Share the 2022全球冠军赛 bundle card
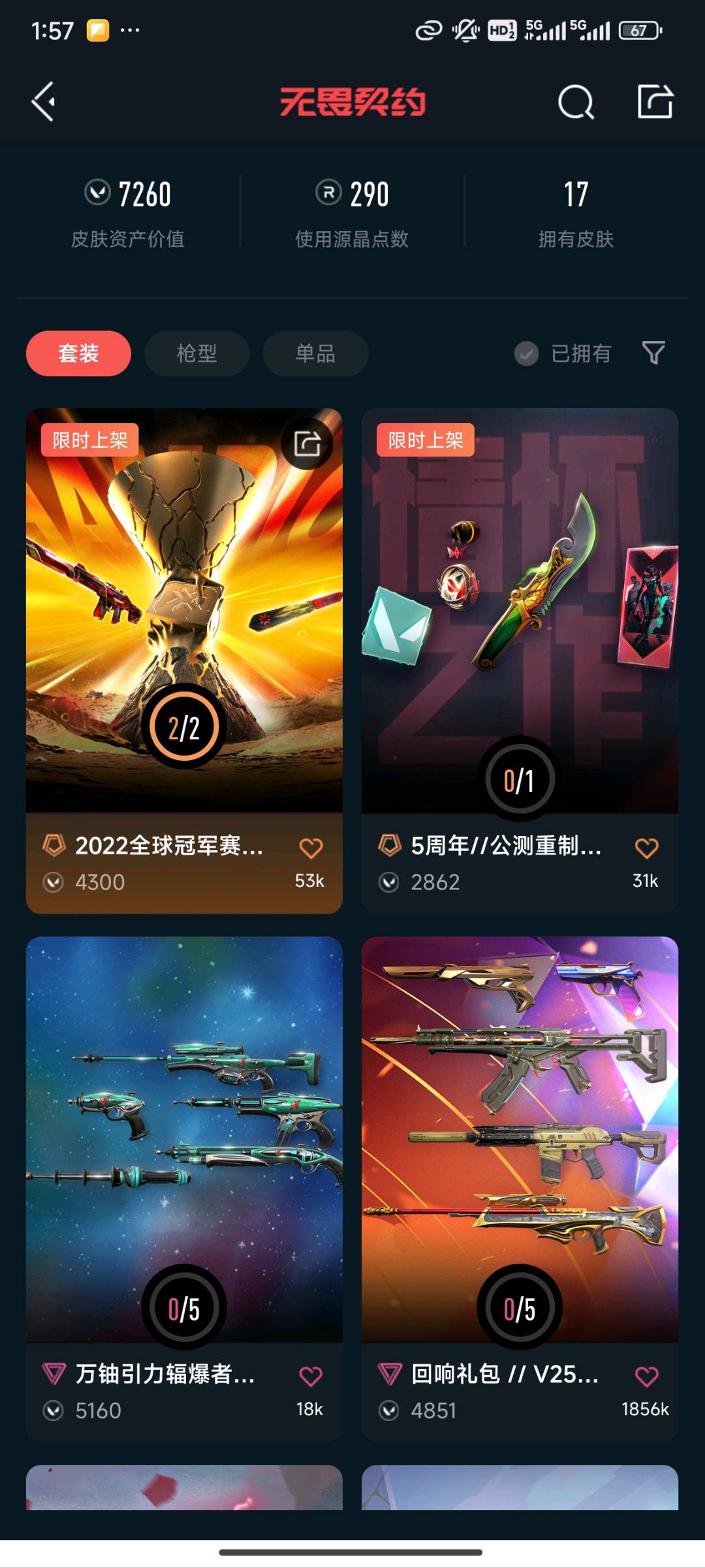 pos(307,444)
